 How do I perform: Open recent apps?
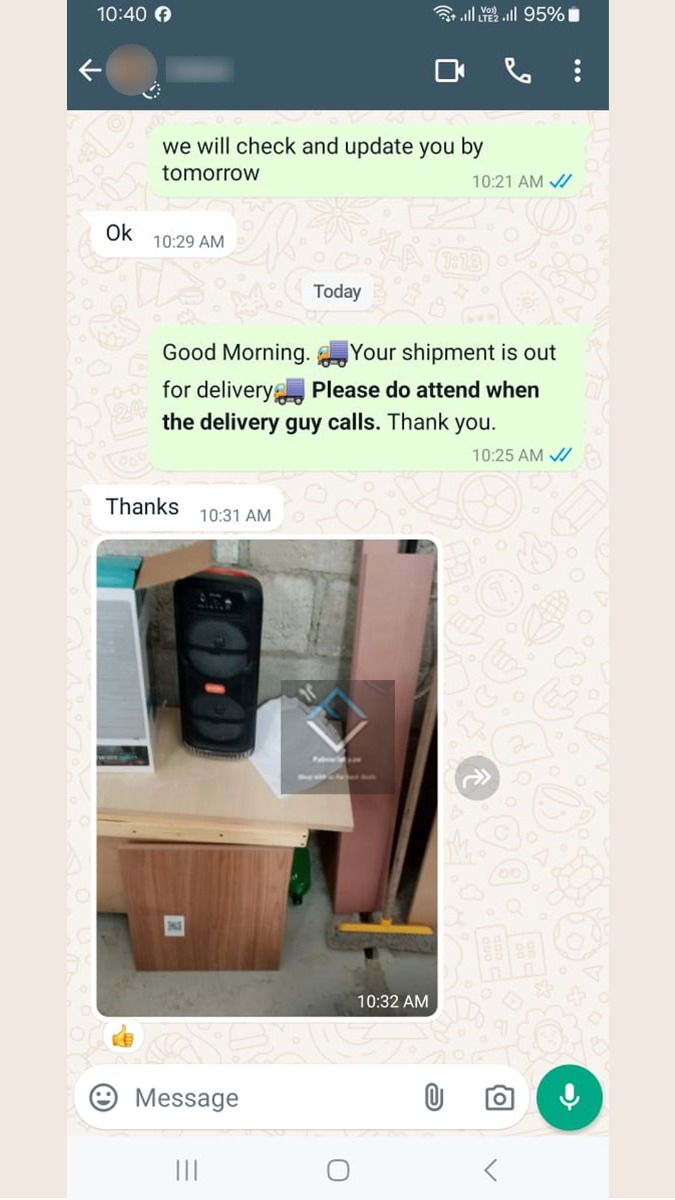point(186,1169)
